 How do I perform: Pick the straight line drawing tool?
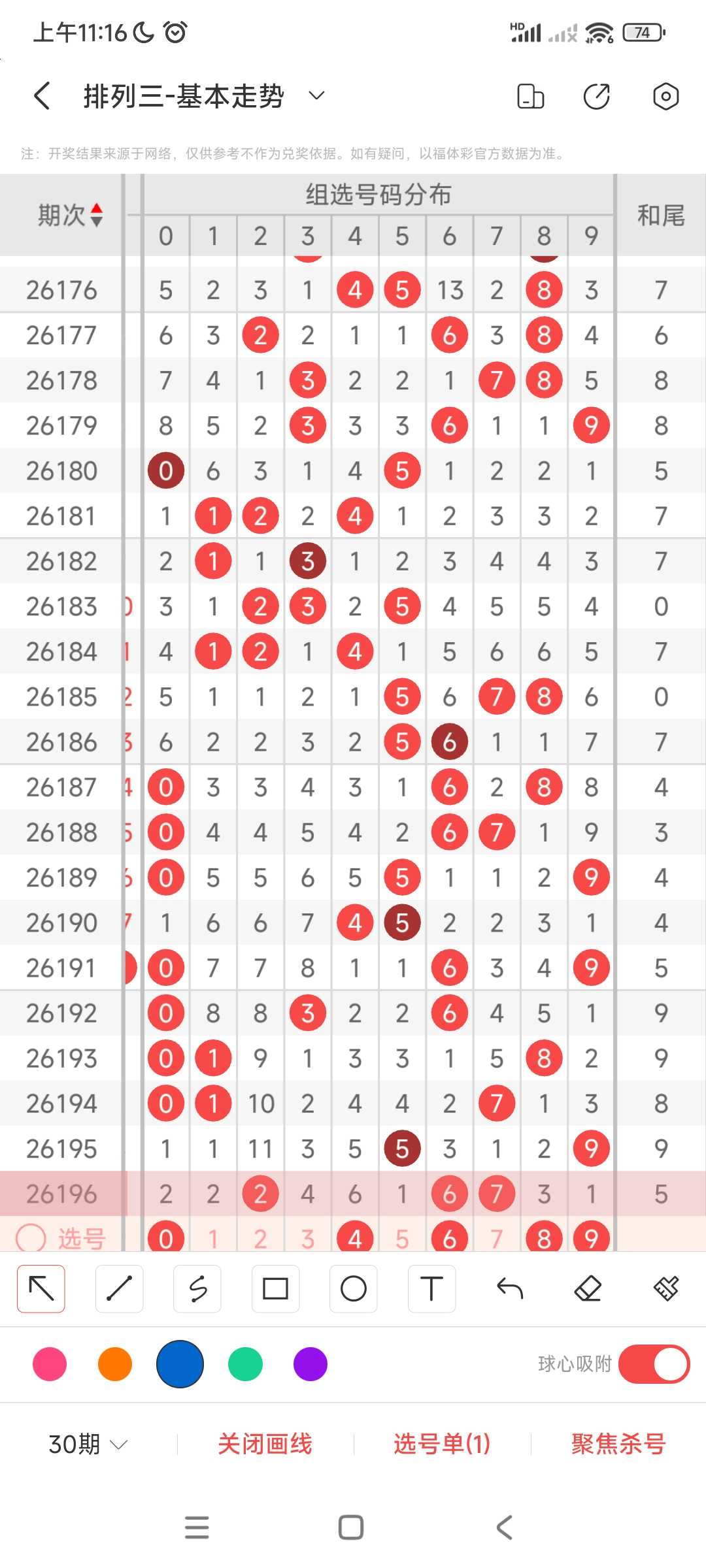(x=119, y=1288)
